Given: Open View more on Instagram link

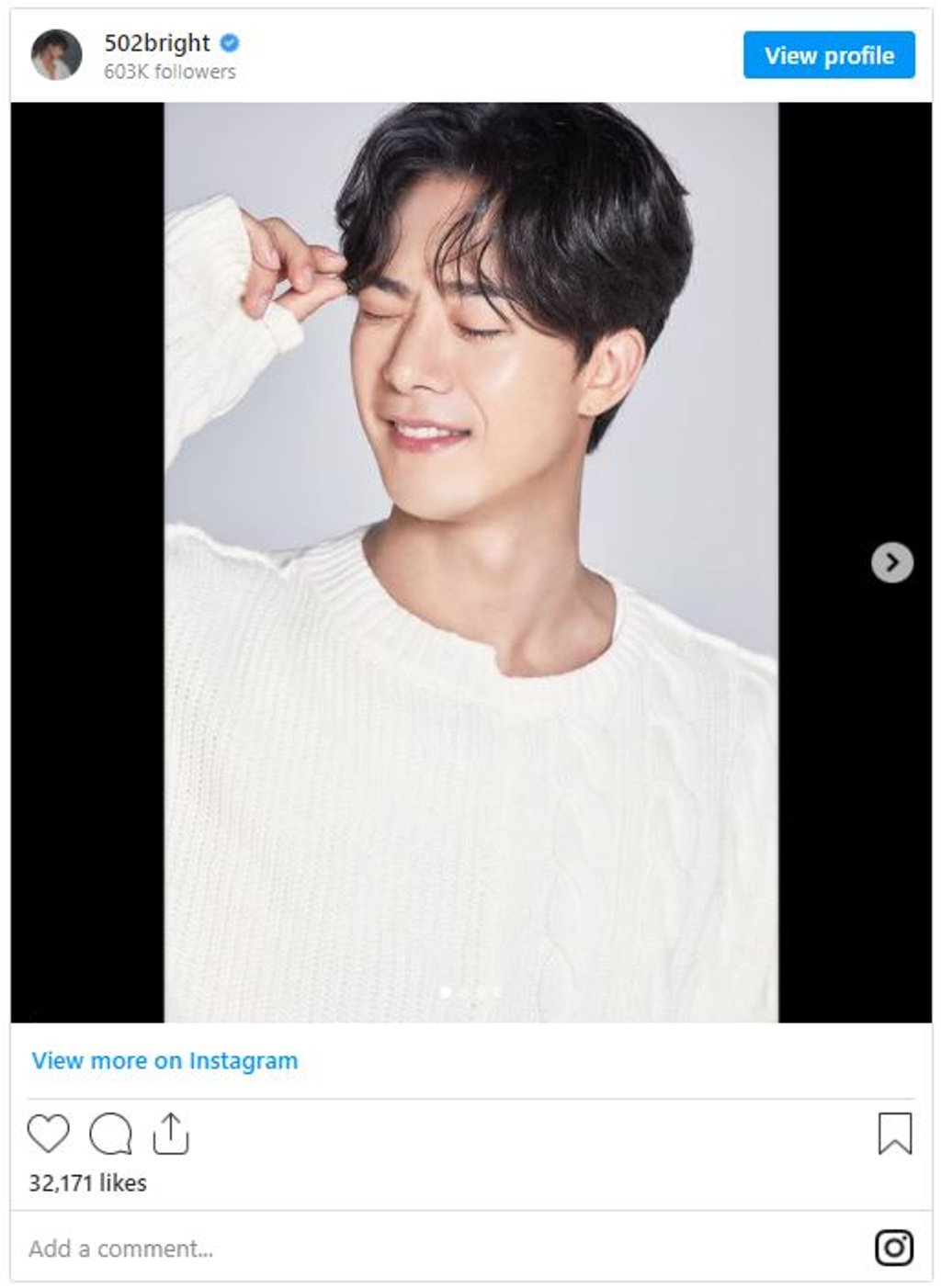Looking at the screenshot, I should (164, 1060).
